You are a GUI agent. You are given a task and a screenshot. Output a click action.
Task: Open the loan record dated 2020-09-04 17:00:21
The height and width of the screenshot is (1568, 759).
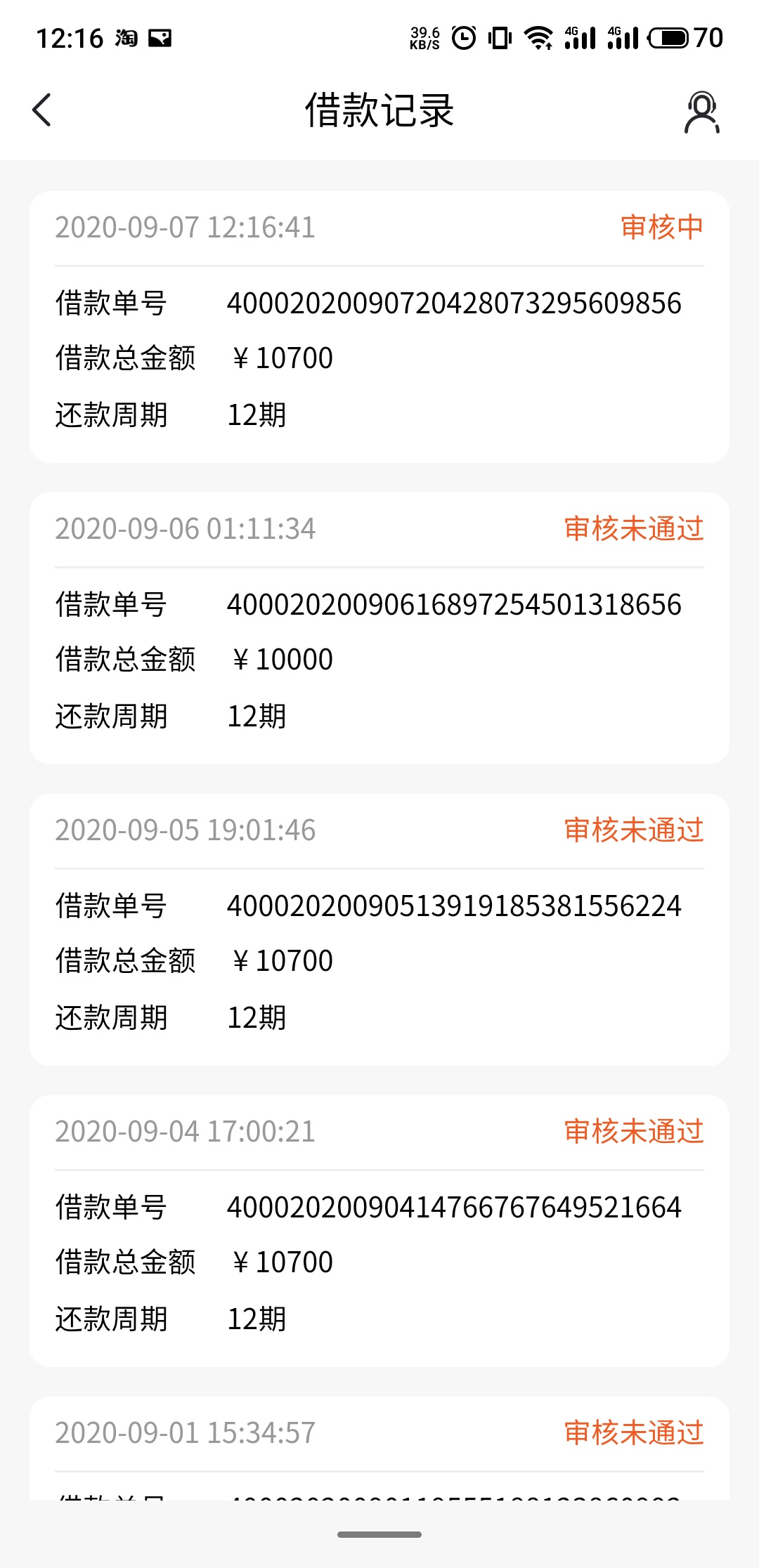tap(379, 1231)
